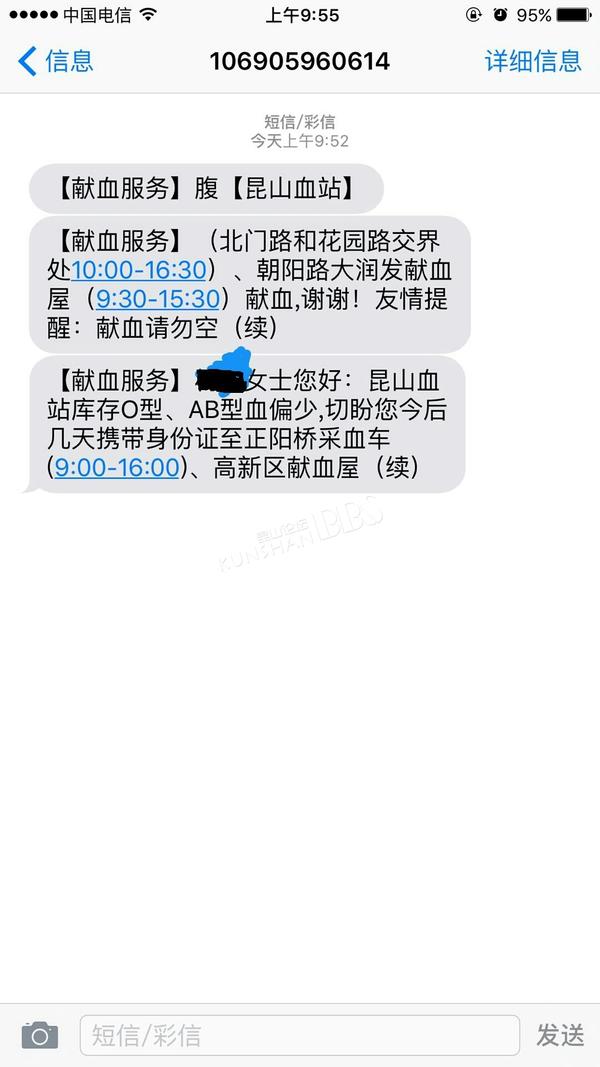
Task: Tap the 9:00-16:00 time link
Action: tap(116, 467)
